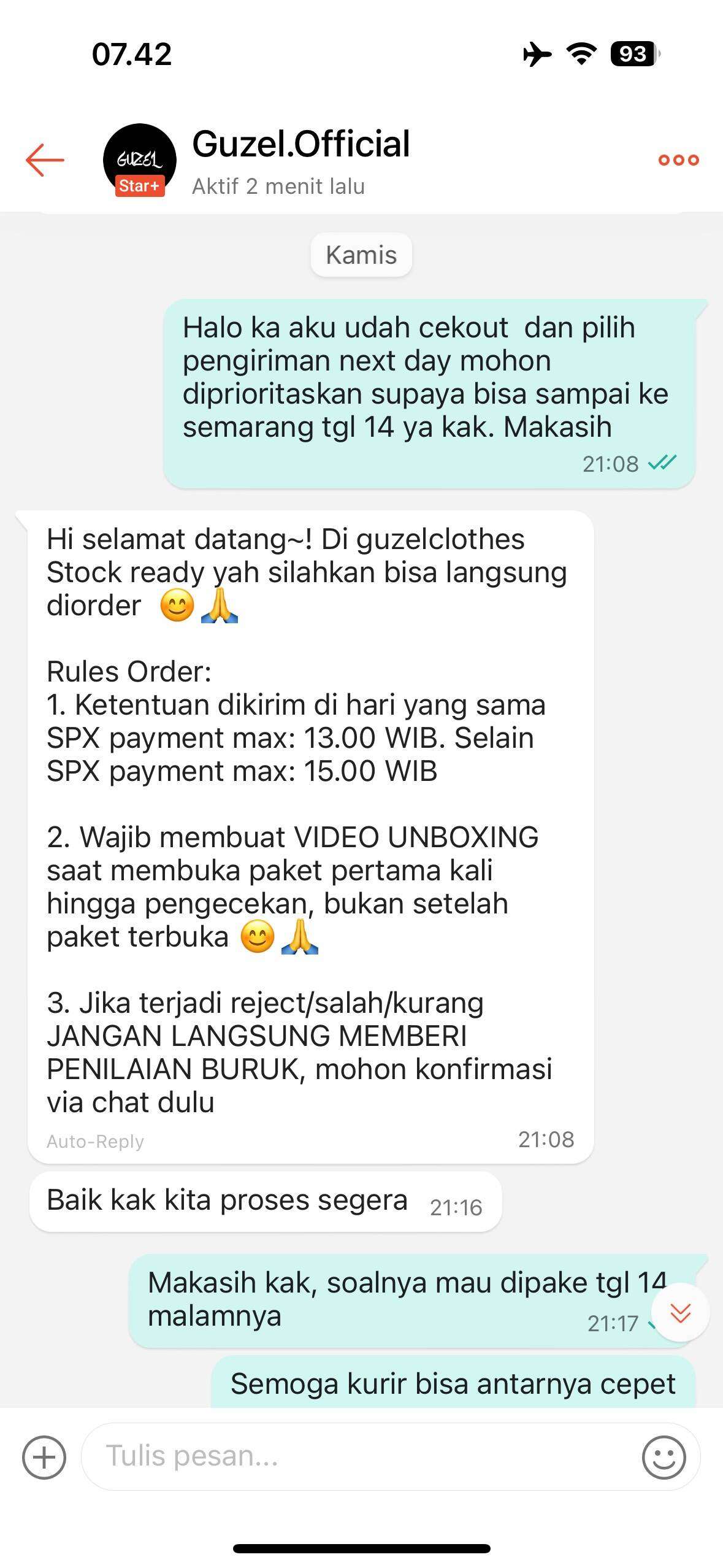Jump to latest messages with down chevron
Viewport: 723px width, 1568px height.
point(680,1312)
